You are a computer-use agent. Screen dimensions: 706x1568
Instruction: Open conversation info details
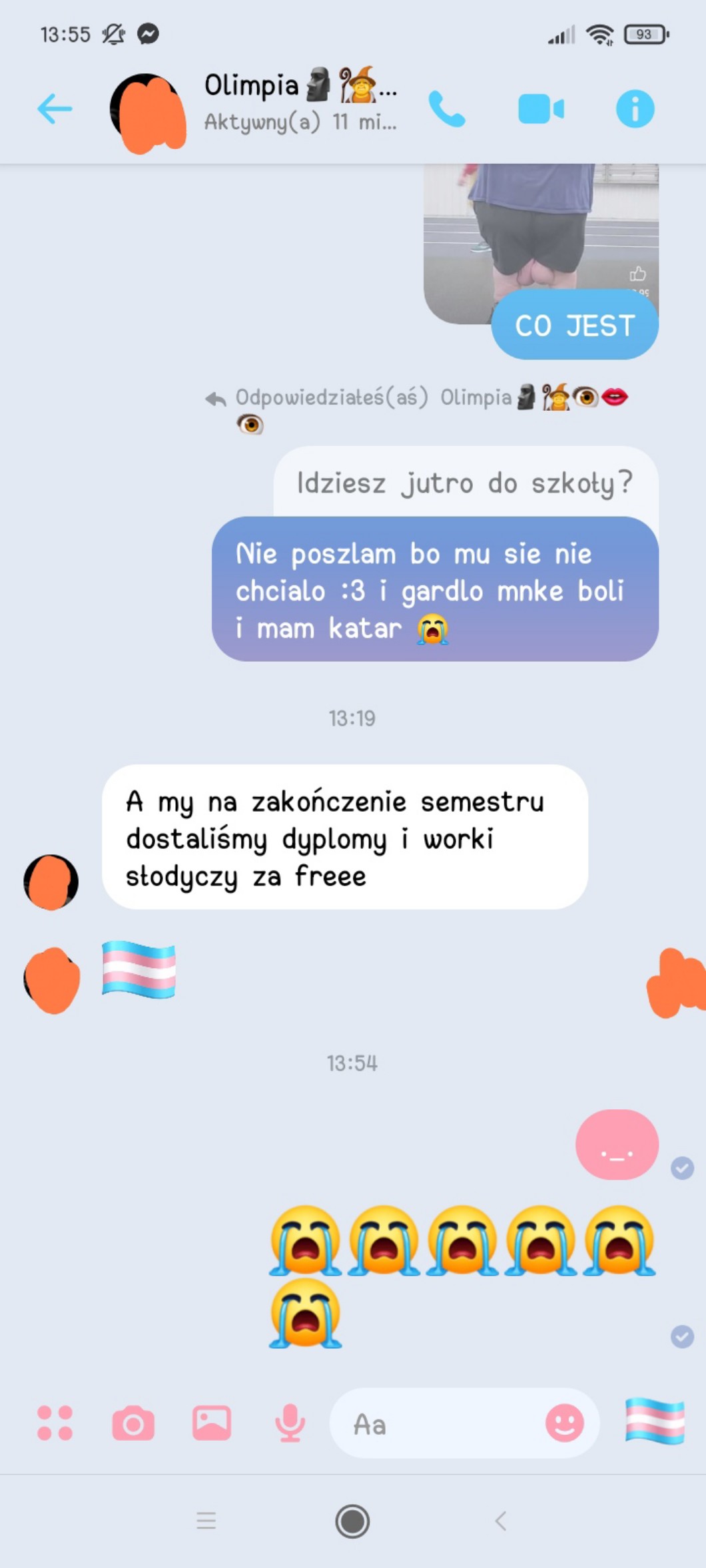(x=635, y=109)
